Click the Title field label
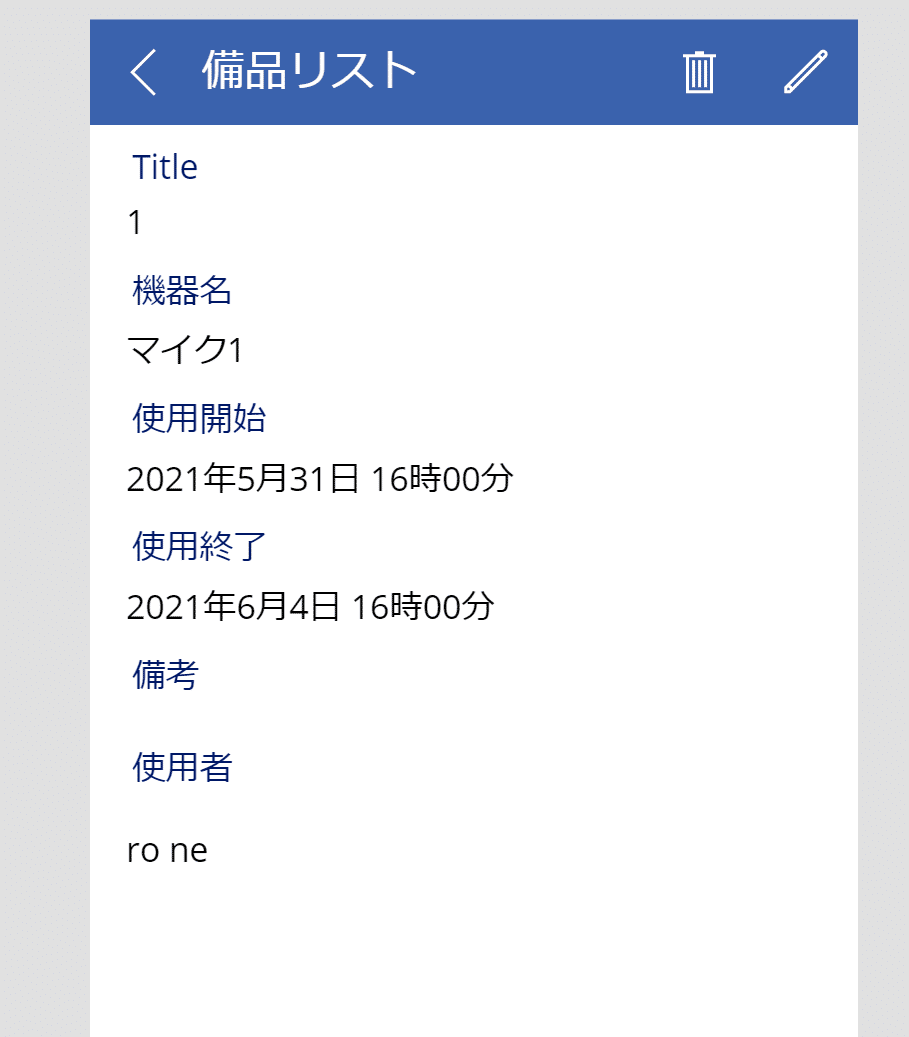This screenshot has height=1037, width=909. point(165,167)
